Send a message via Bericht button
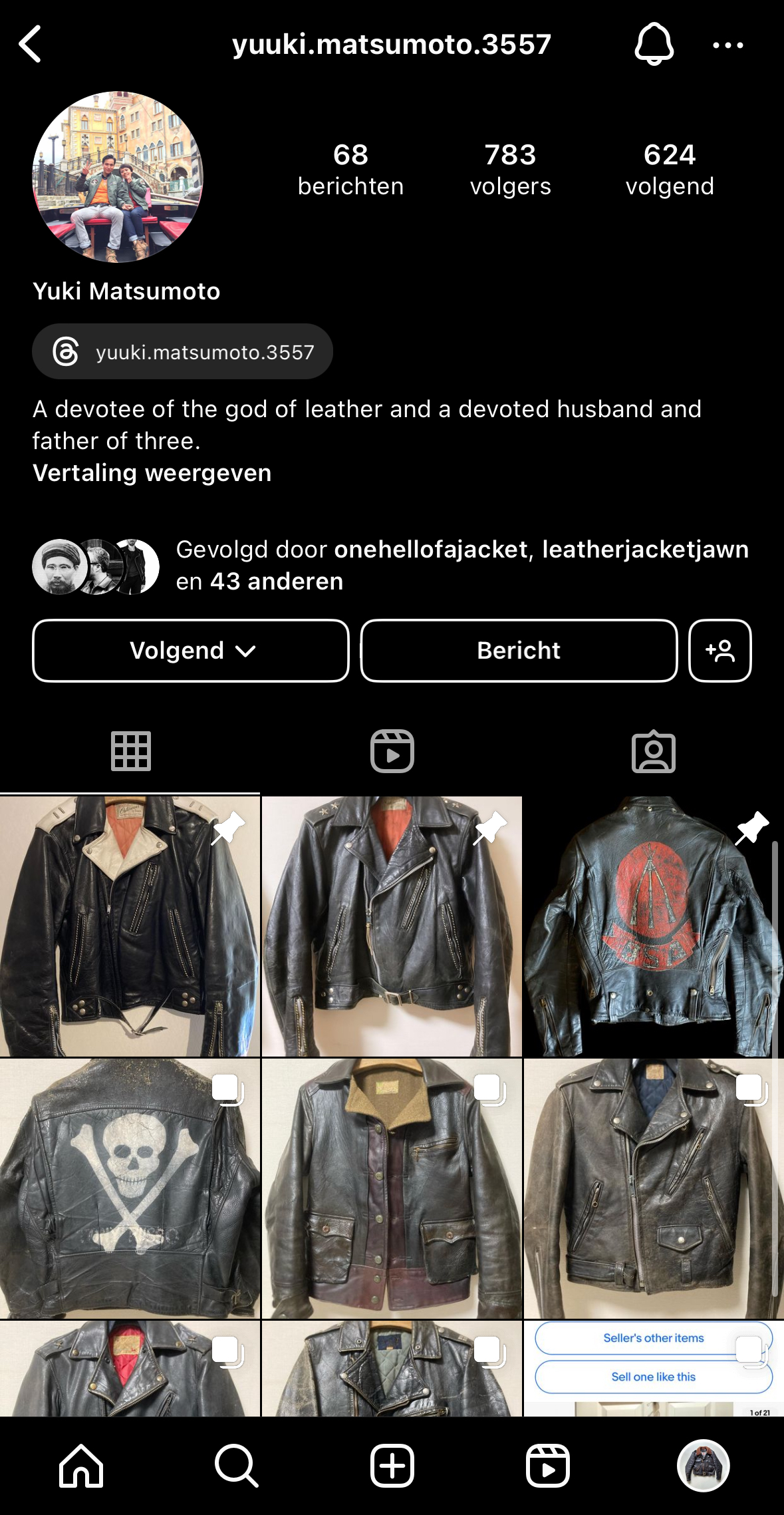The image size is (784, 1515). [x=519, y=651]
